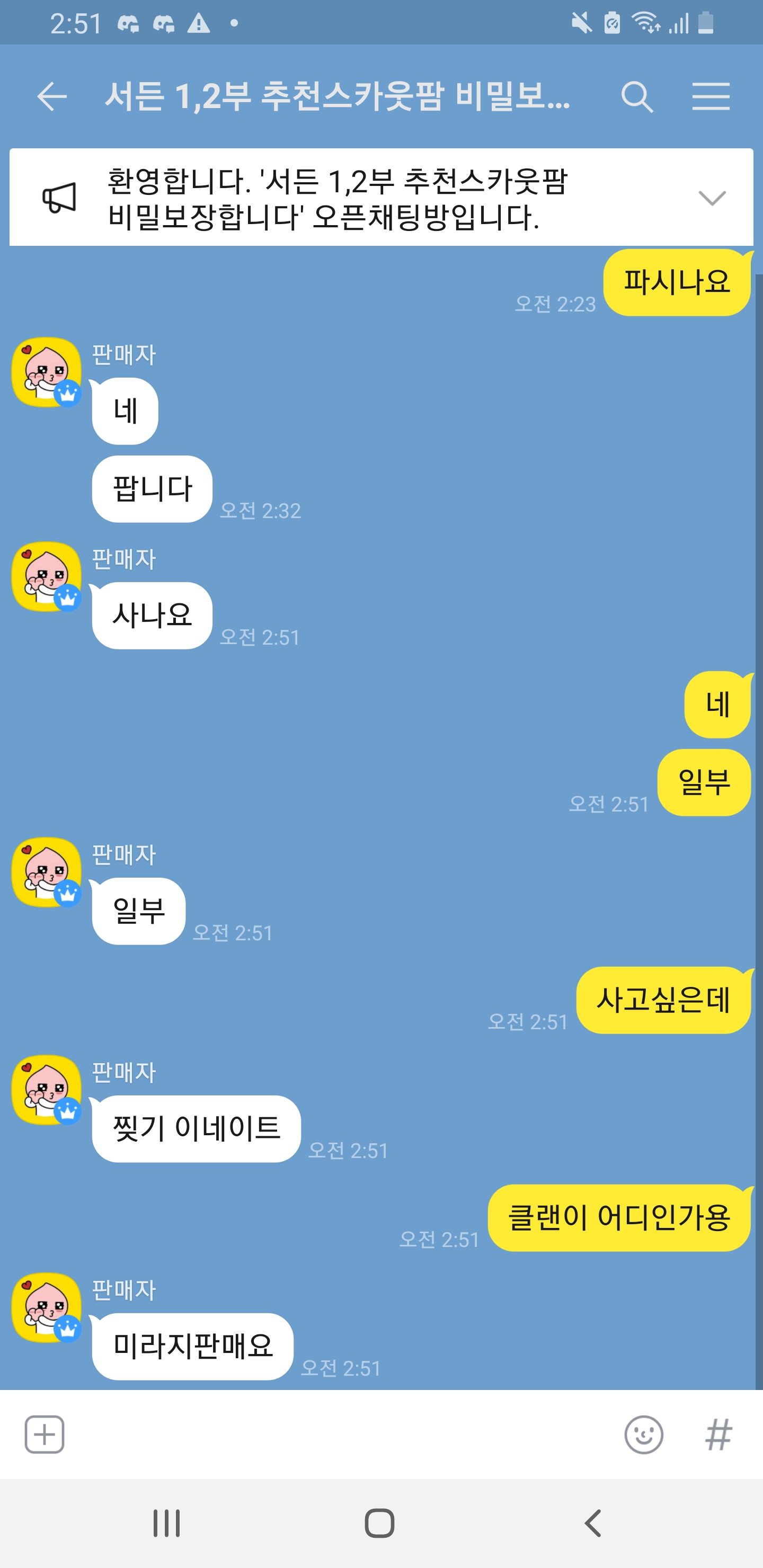Open the plus attachment menu
The height and width of the screenshot is (1568, 763).
click(x=45, y=1435)
